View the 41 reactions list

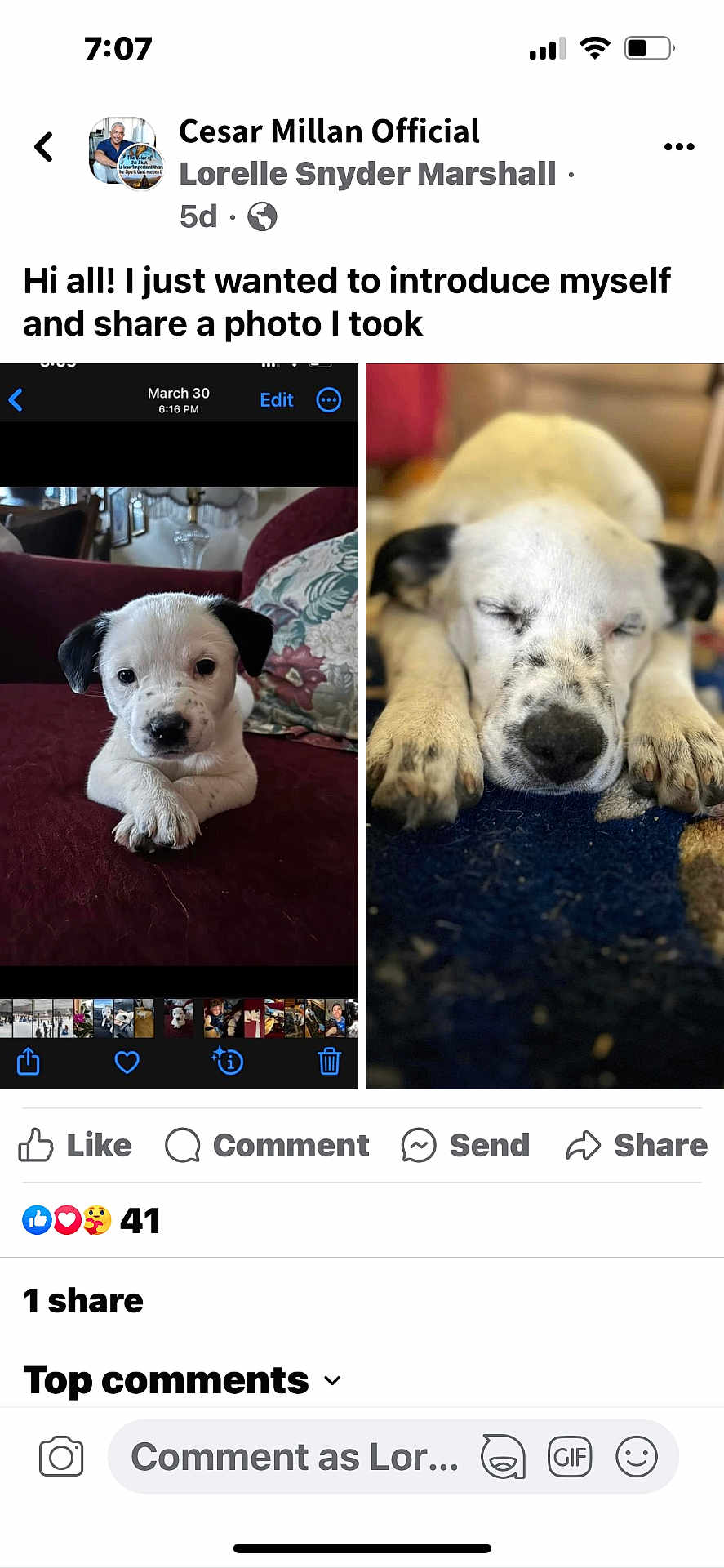tap(91, 1220)
